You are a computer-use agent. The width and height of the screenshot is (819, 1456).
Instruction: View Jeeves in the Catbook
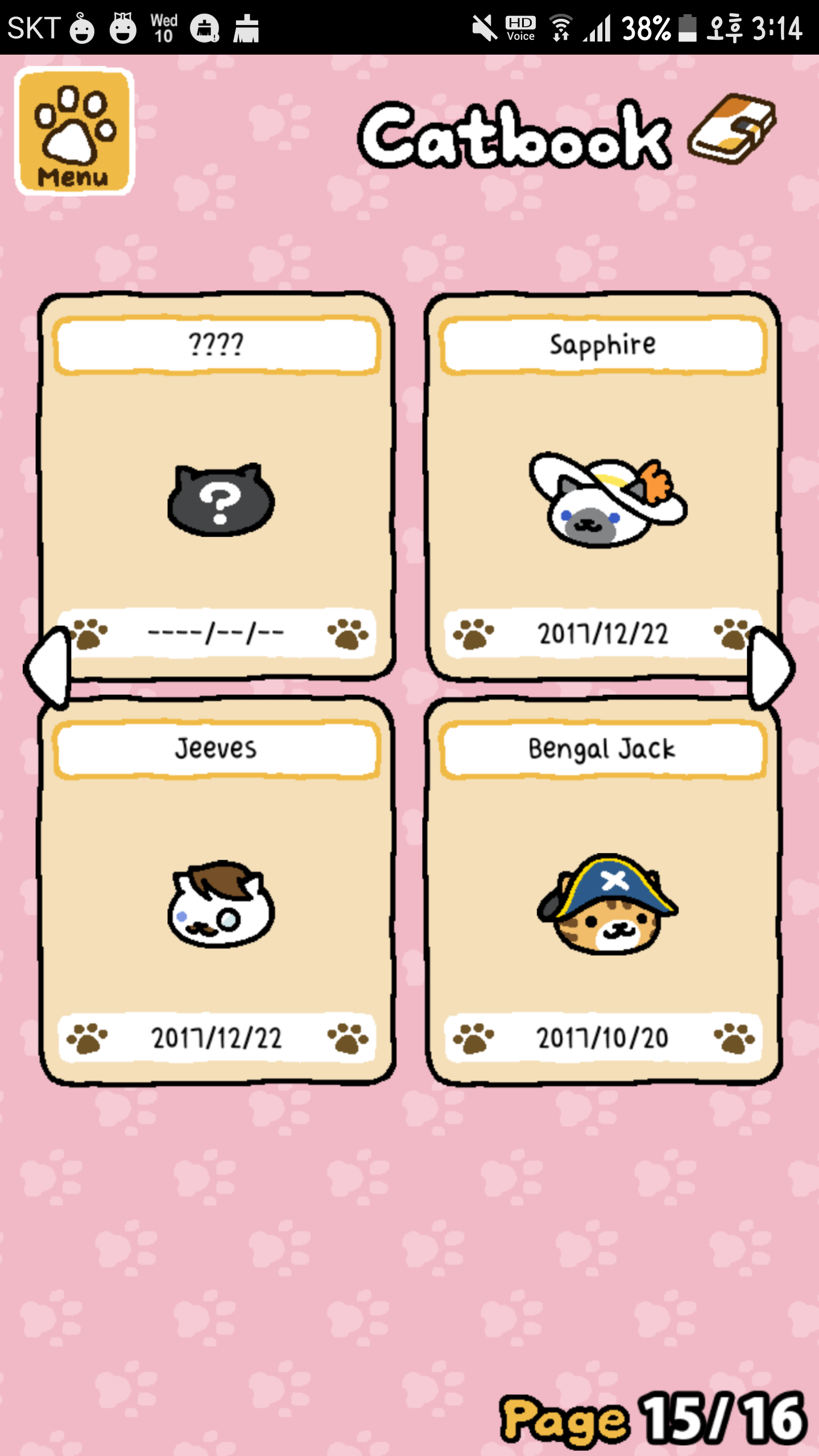click(216, 891)
